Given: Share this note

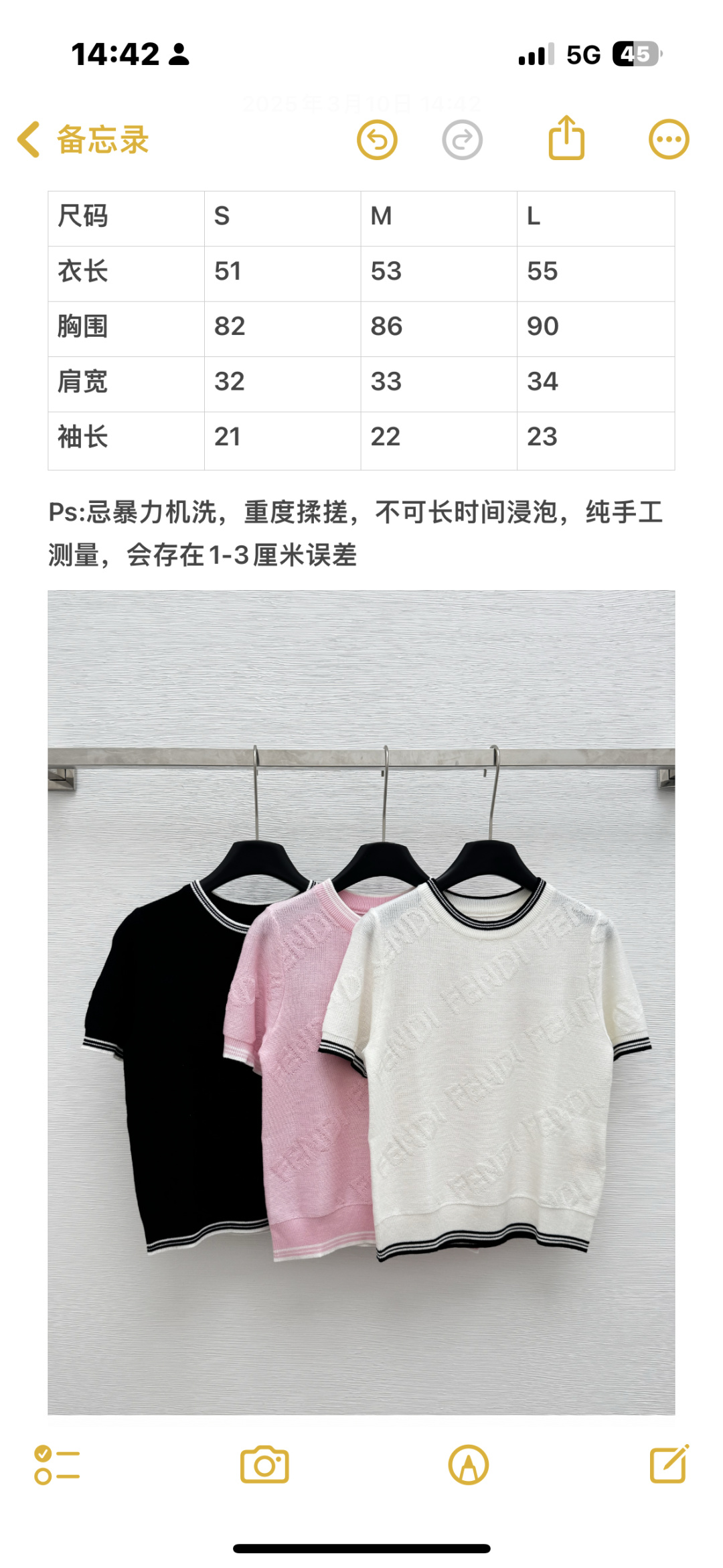Looking at the screenshot, I should (566, 138).
